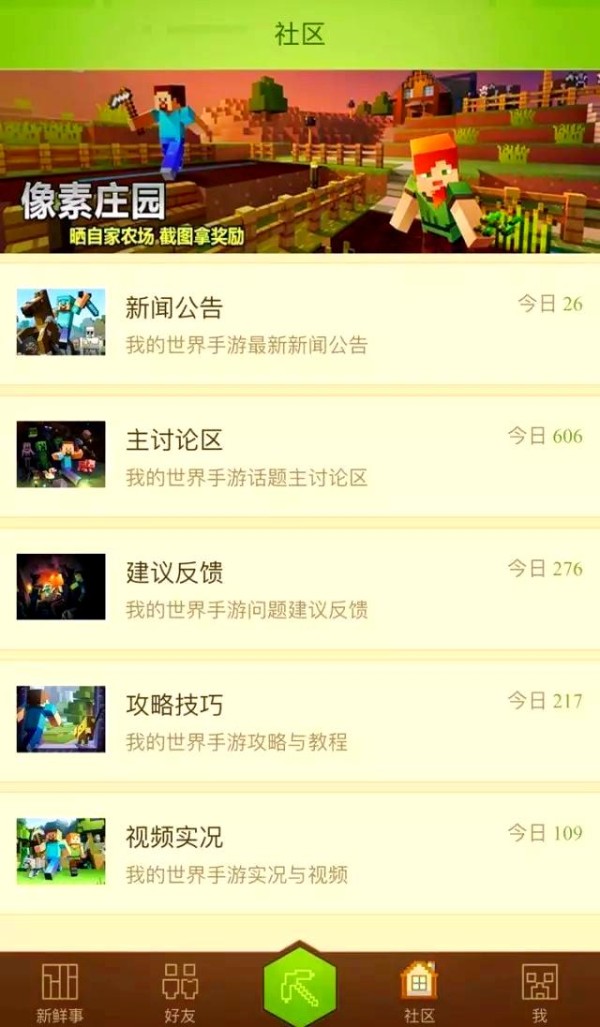The image size is (600, 1027).
Task: Open 建议反馈 board
Action: 300,587
